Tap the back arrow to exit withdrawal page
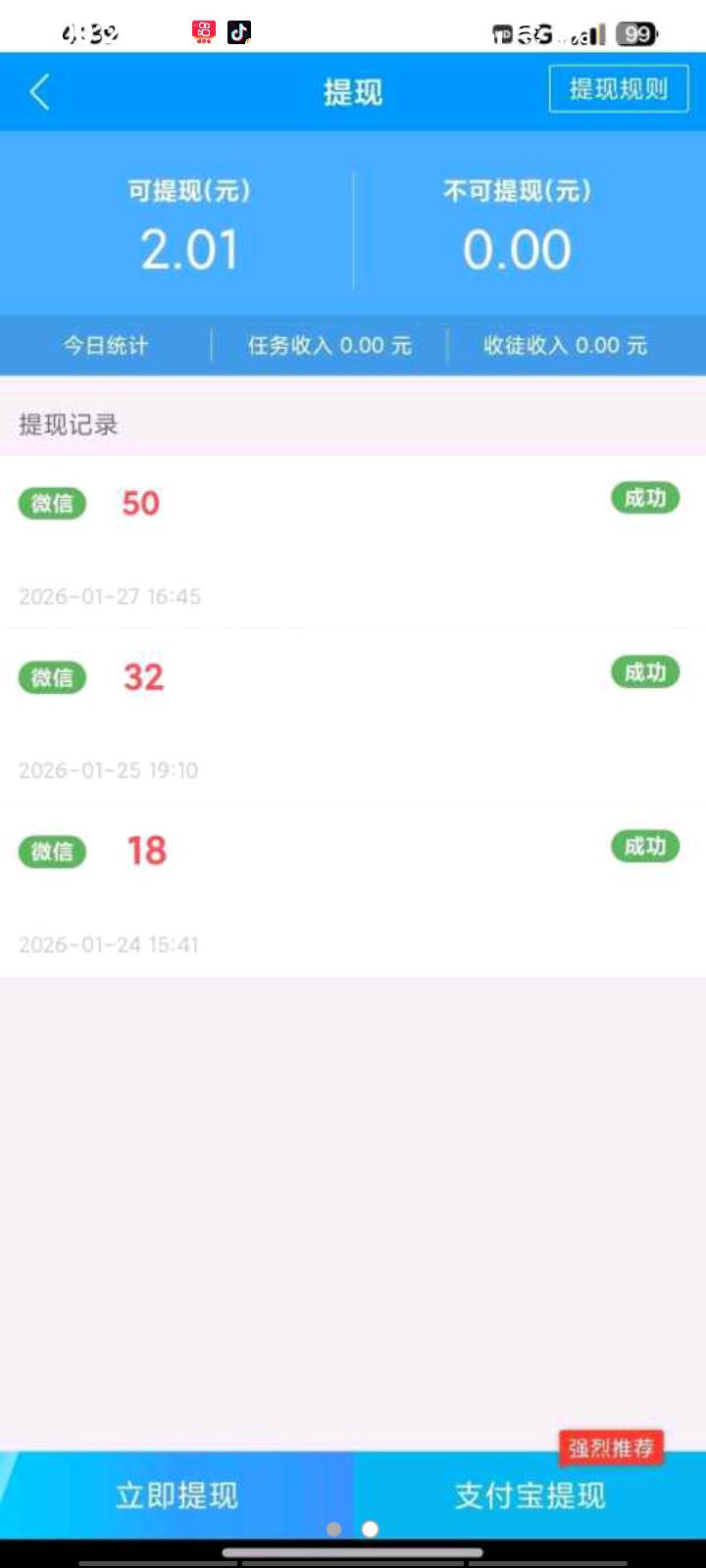706x1568 pixels. tap(39, 90)
